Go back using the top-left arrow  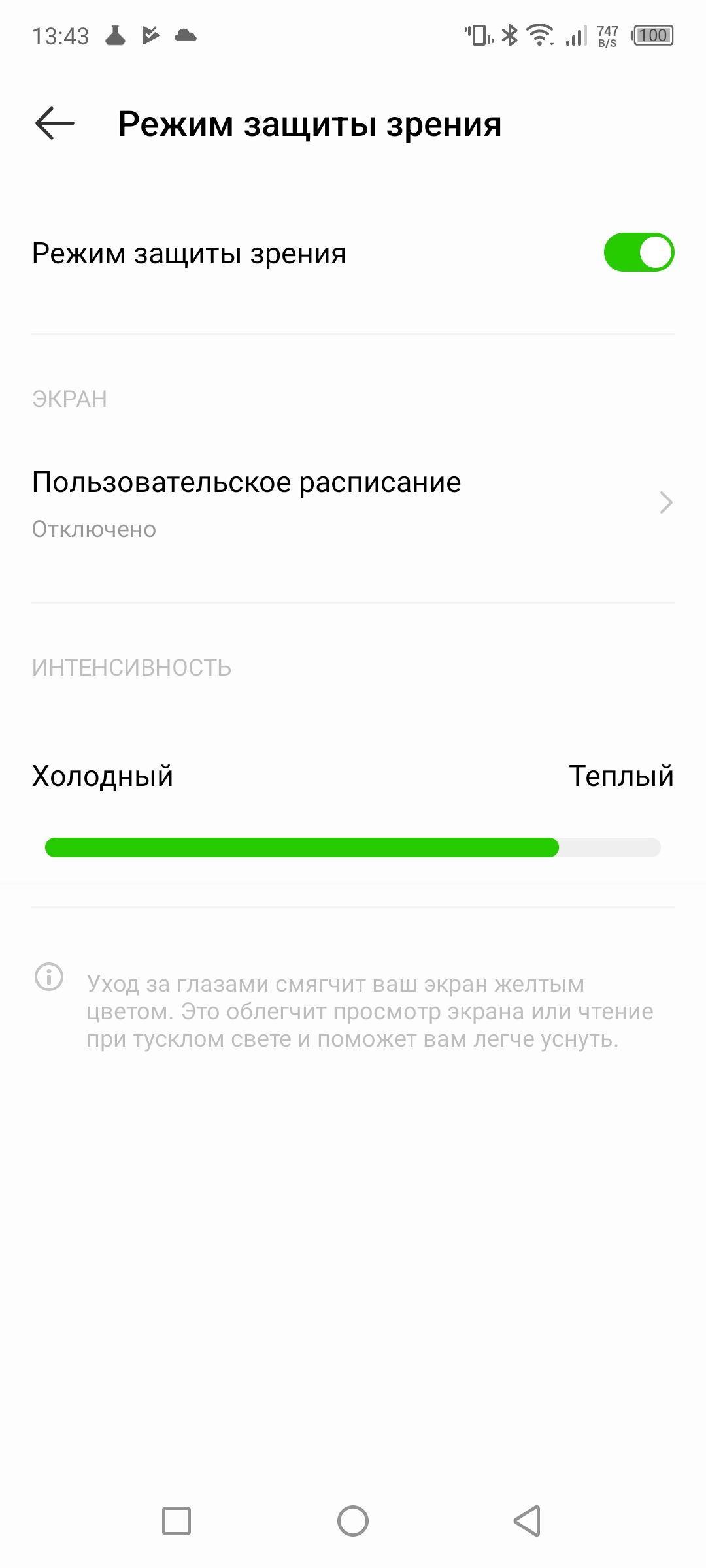click(x=55, y=123)
